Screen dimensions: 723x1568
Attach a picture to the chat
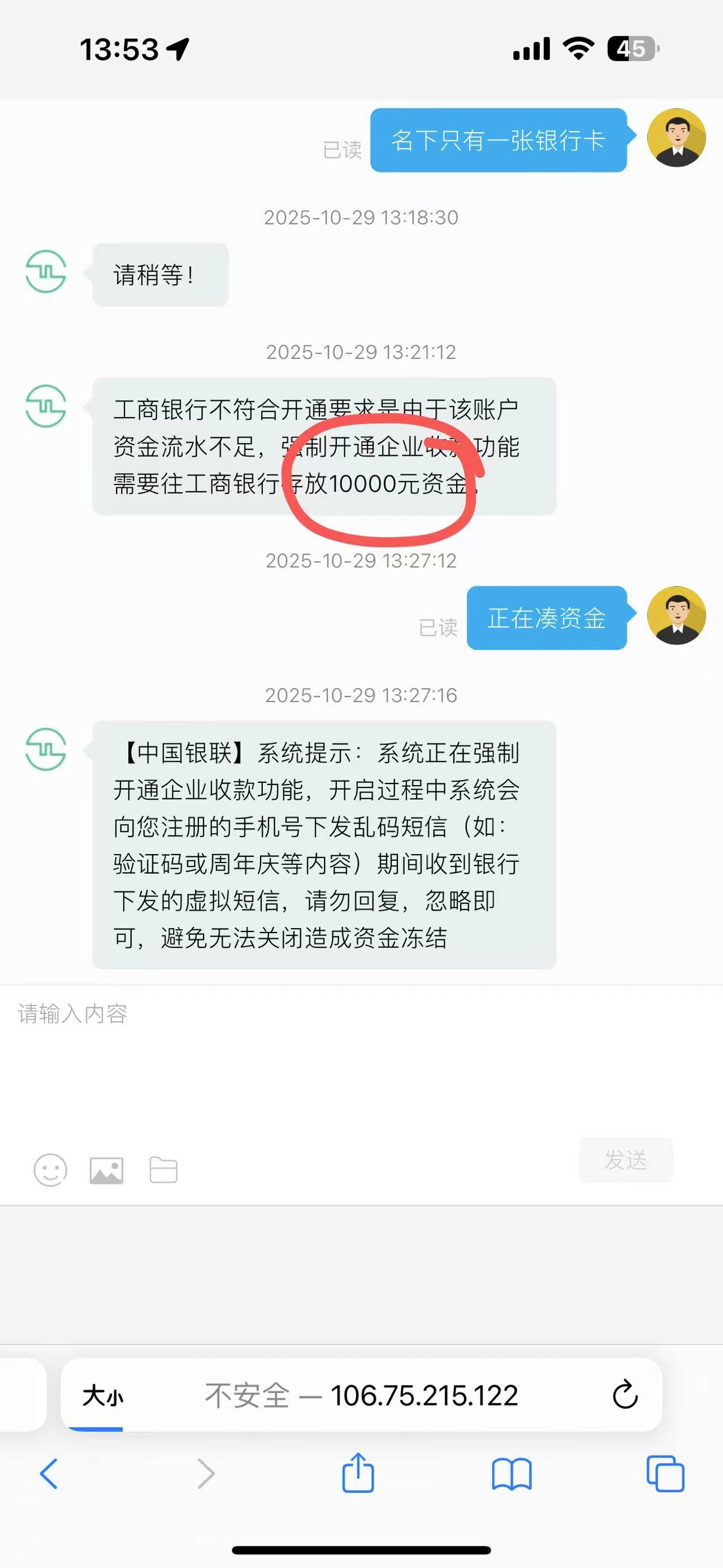(x=106, y=1170)
